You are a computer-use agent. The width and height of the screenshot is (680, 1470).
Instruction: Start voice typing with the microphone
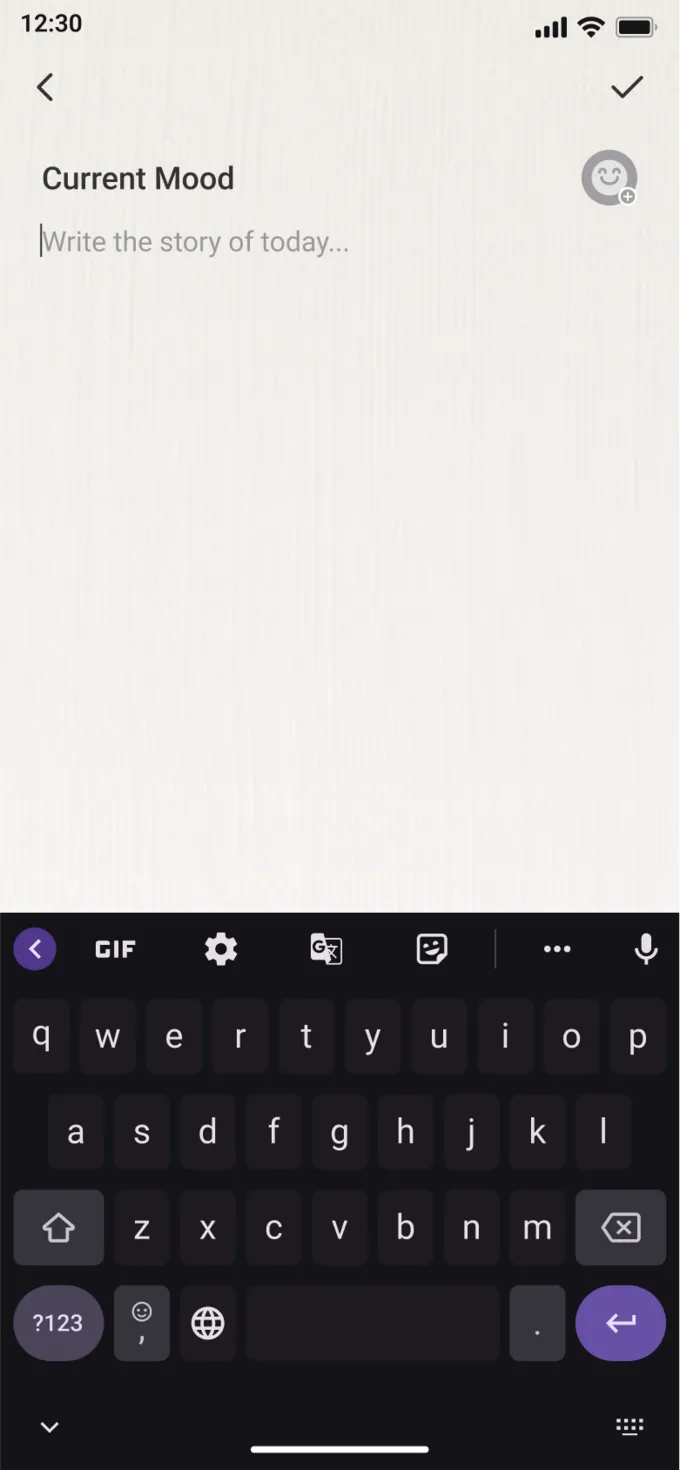647,949
